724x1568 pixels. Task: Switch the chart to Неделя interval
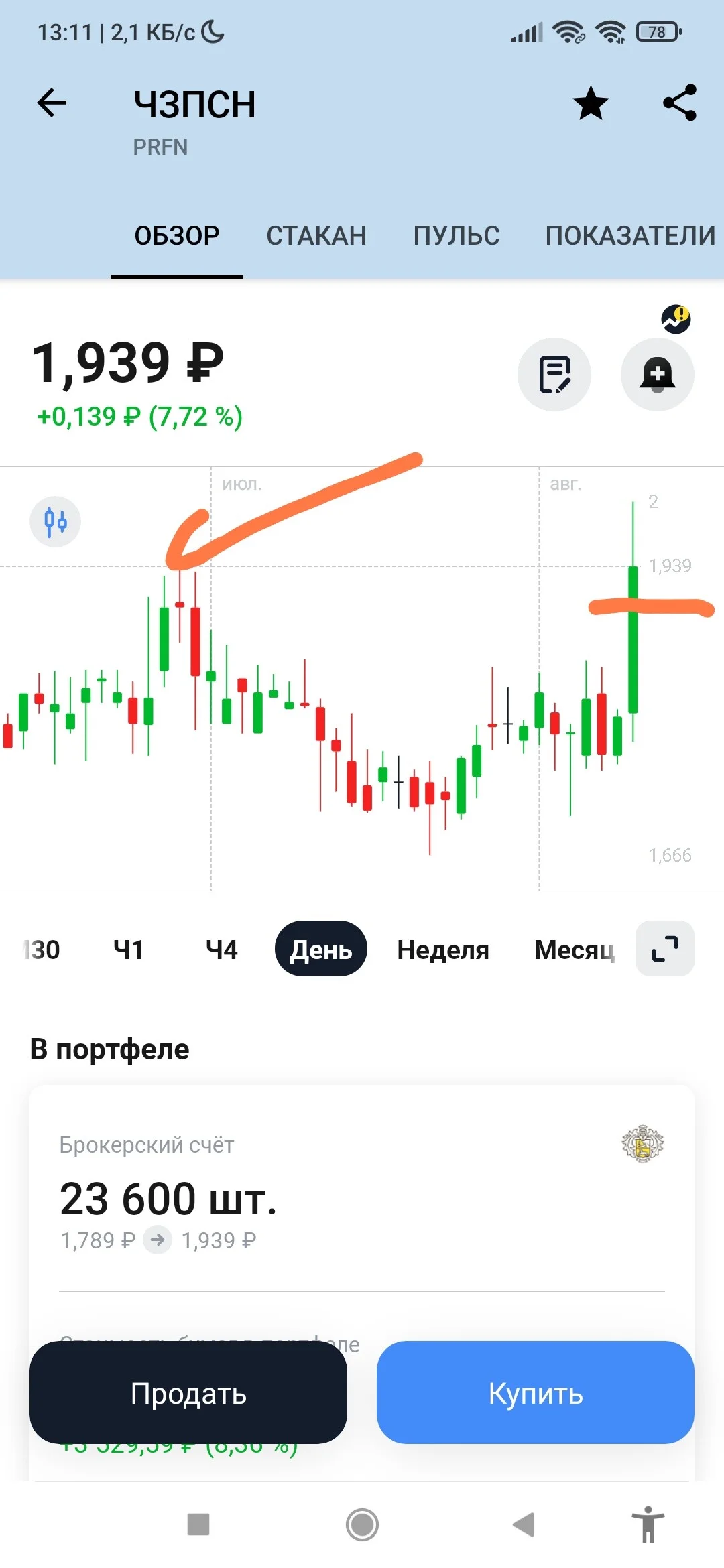[x=443, y=950]
